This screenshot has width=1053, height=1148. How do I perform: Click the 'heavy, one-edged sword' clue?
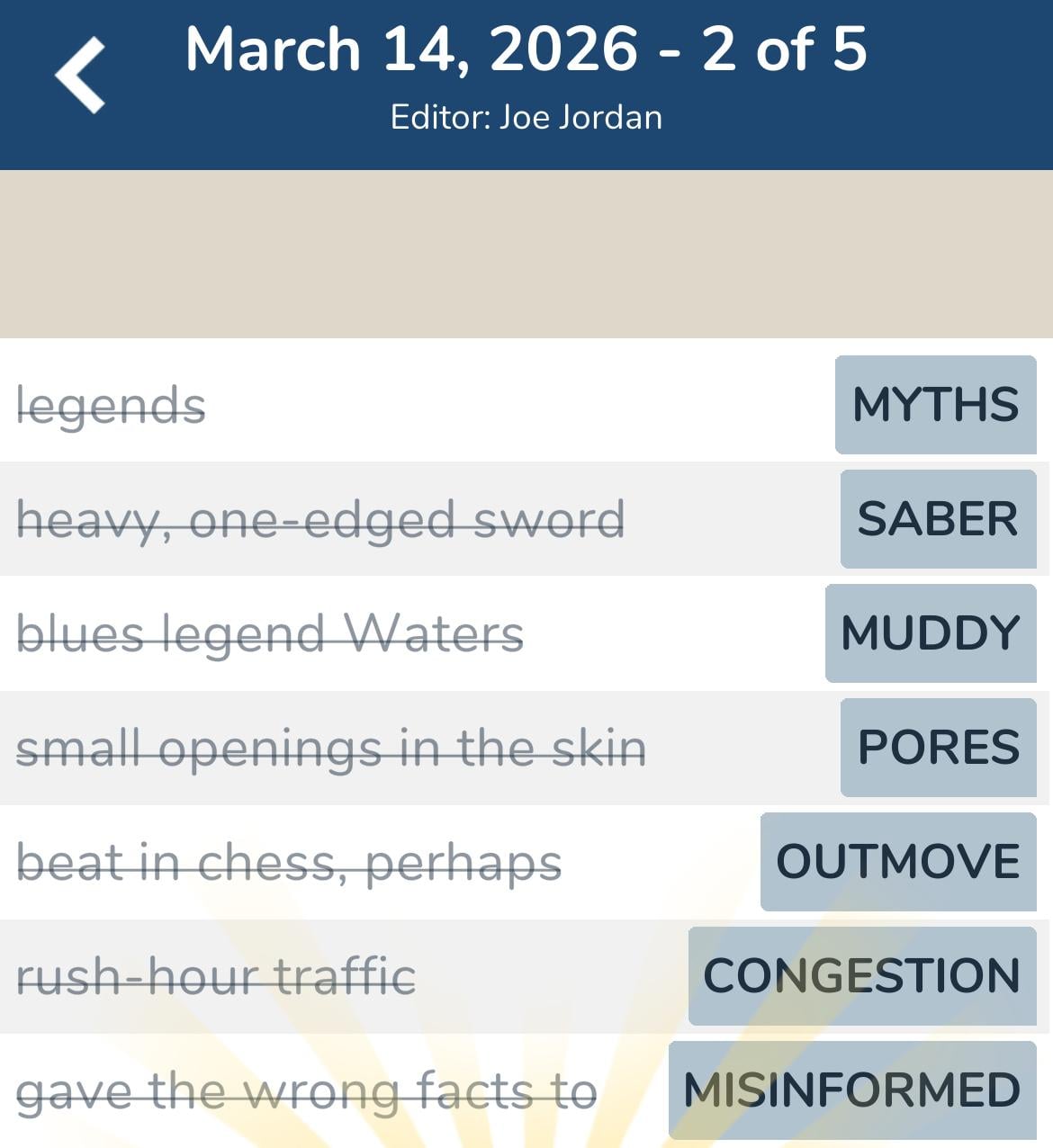pos(321,519)
